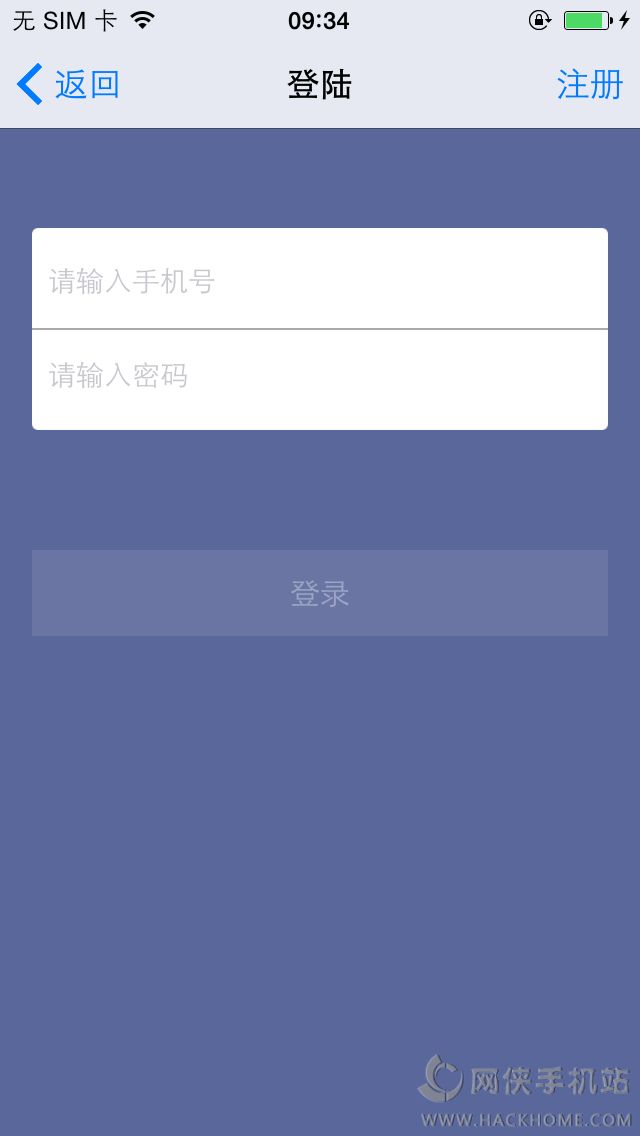640x1136 pixels.
Task: Go back using the 返回 button
Action: coord(68,85)
